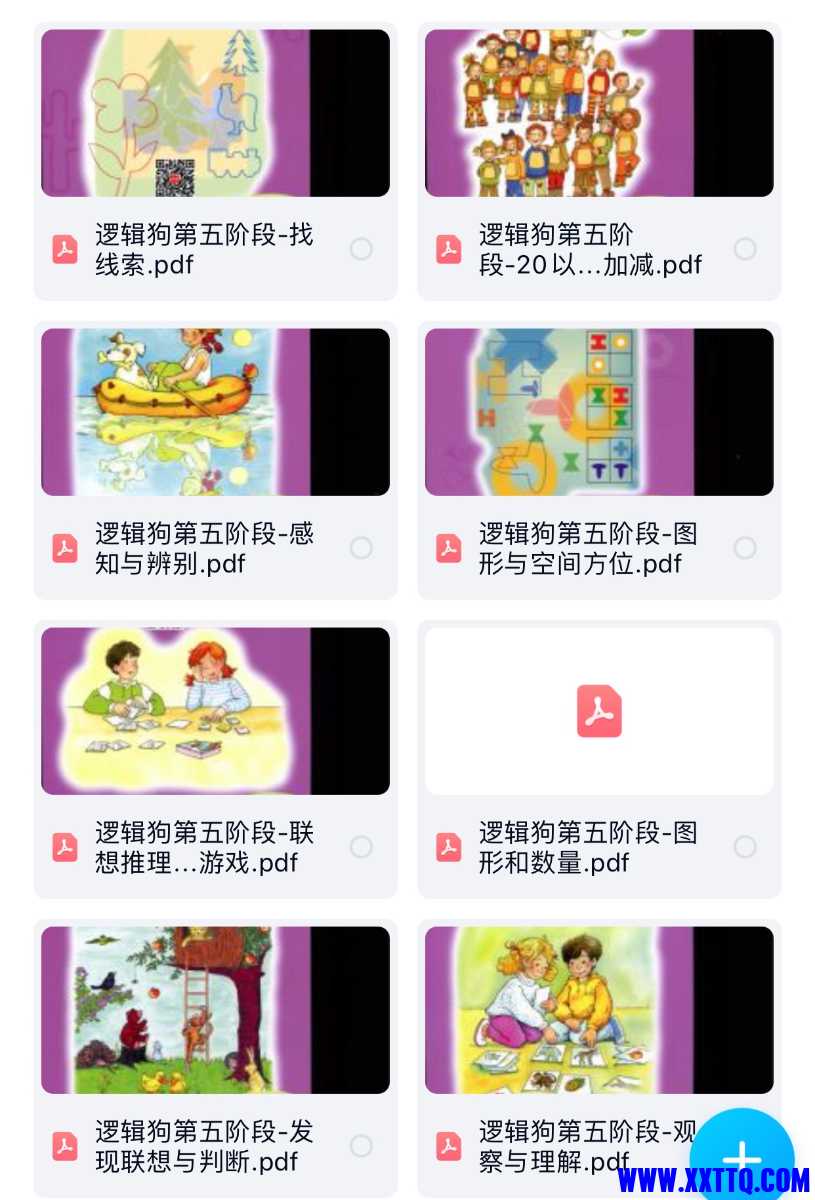This screenshot has width=815, height=1200.
Task: Select the 联想推理…游戏.pdf file circle
Action: coord(361,847)
